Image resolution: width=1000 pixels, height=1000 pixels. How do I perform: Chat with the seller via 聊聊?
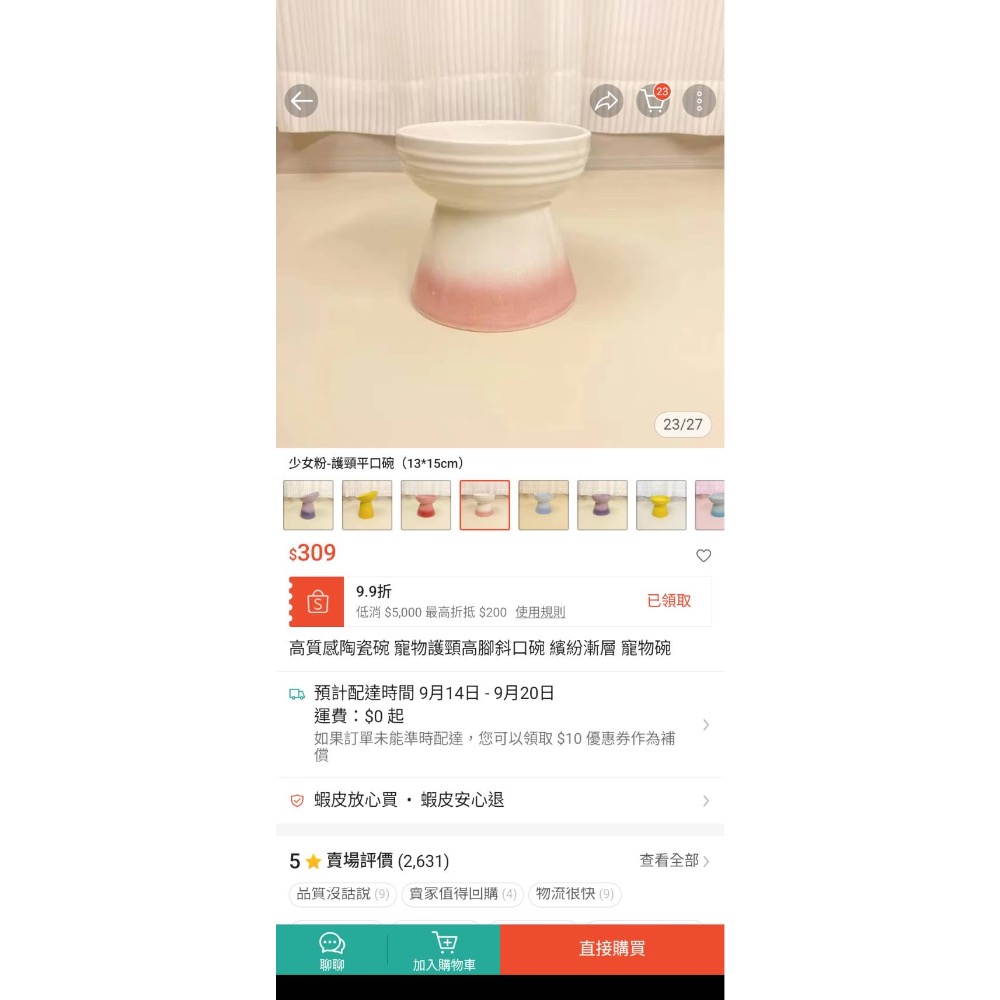332,951
